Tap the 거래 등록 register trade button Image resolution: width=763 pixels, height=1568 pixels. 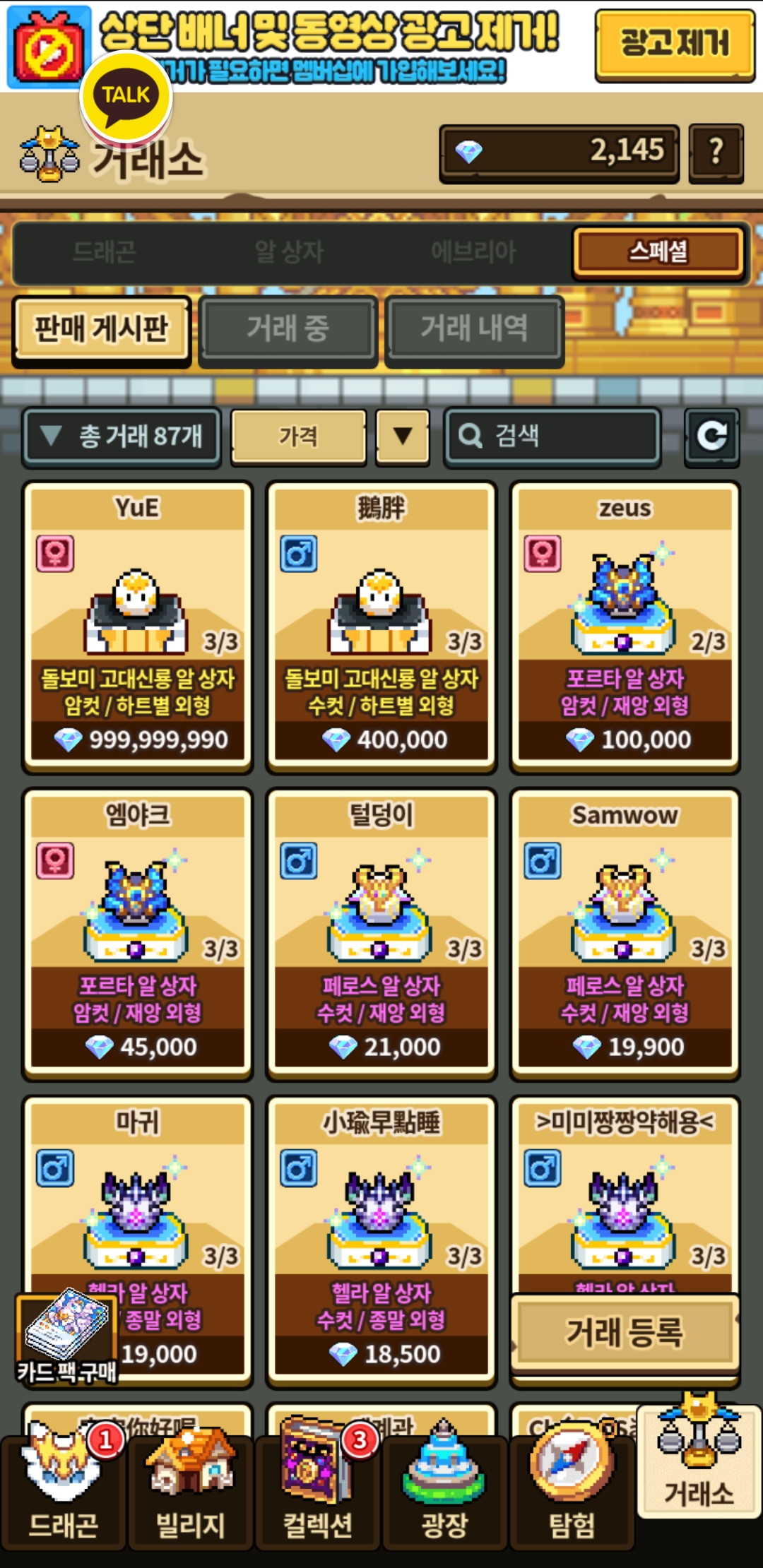pyautogui.click(x=625, y=1333)
